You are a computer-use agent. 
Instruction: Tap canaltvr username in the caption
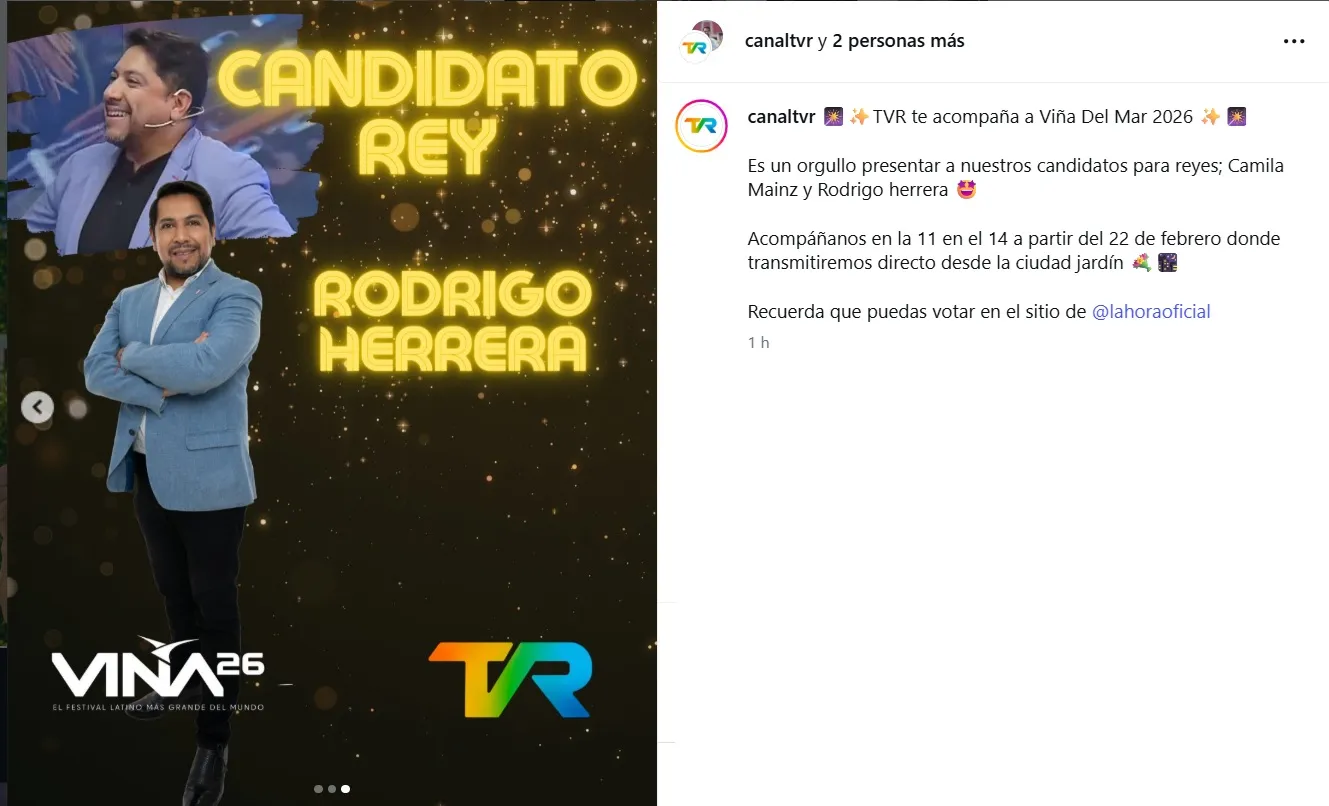pyautogui.click(x=781, y=117)
